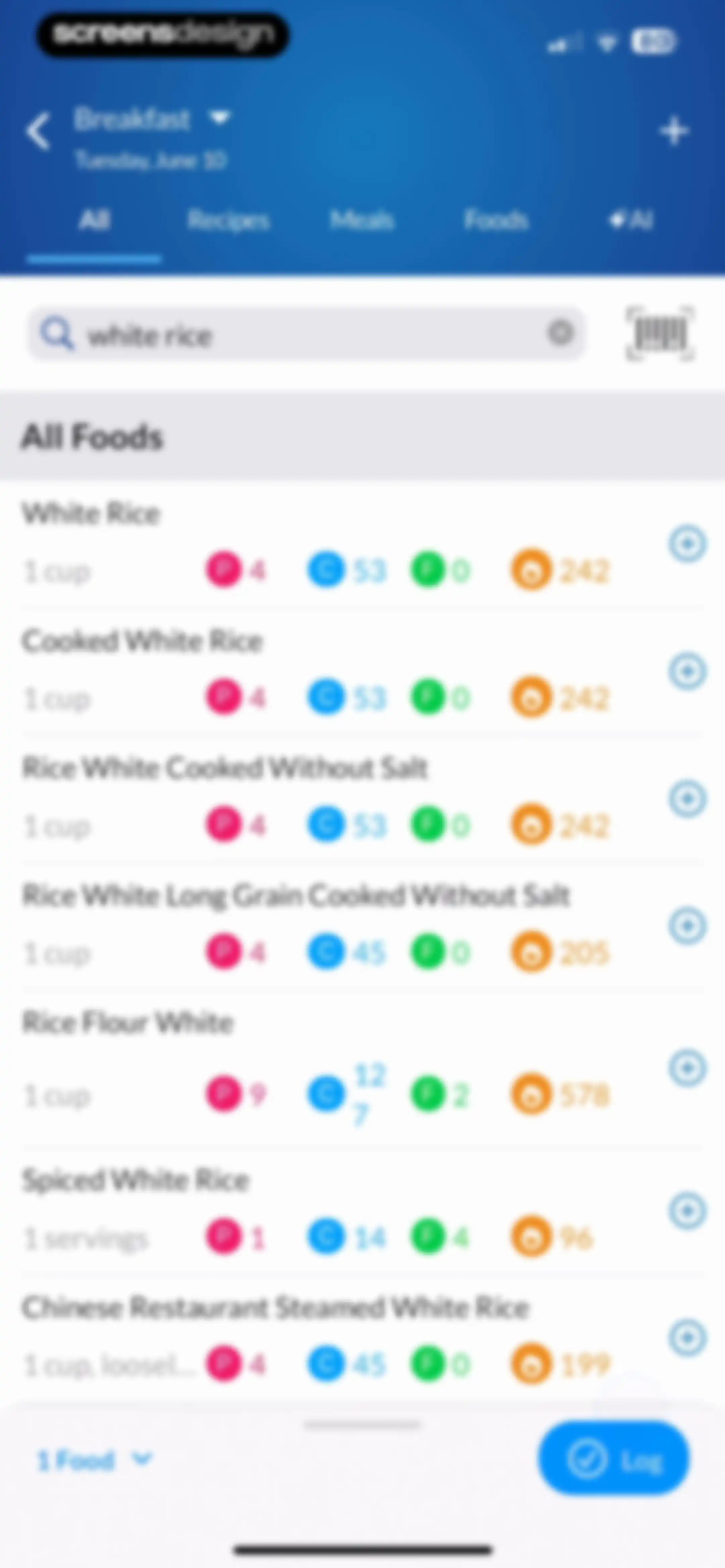Add White Rice with its plus icon
Viewport: 725px width, 1568px height.
coord(688,544)
